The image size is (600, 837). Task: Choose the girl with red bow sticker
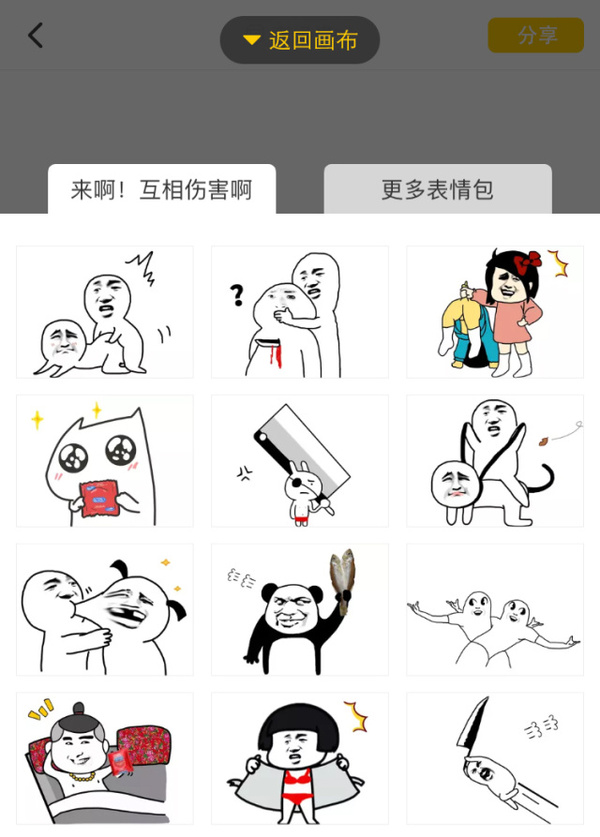(x=494, y=312)
